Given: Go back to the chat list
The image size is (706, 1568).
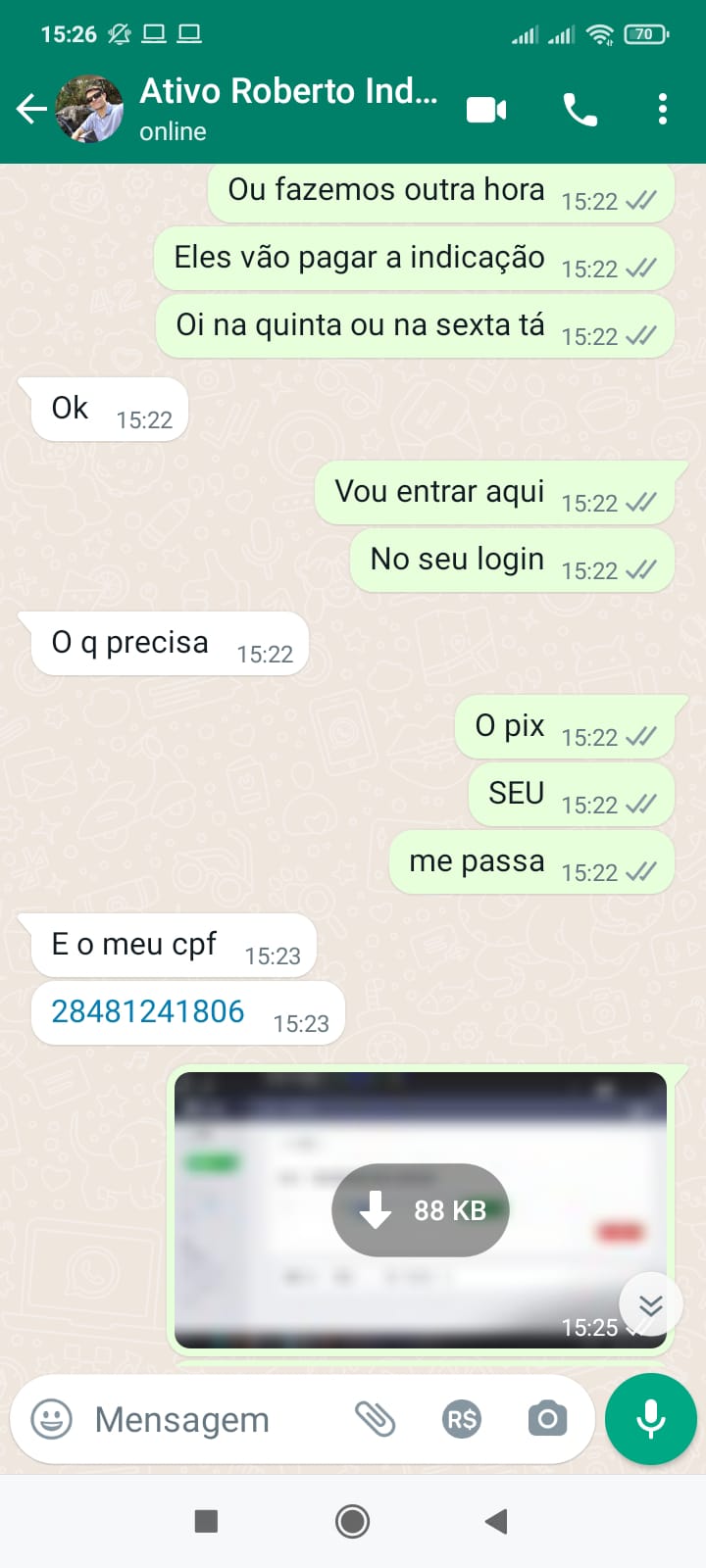Looking at the screenshot, I should coord(31,109).
